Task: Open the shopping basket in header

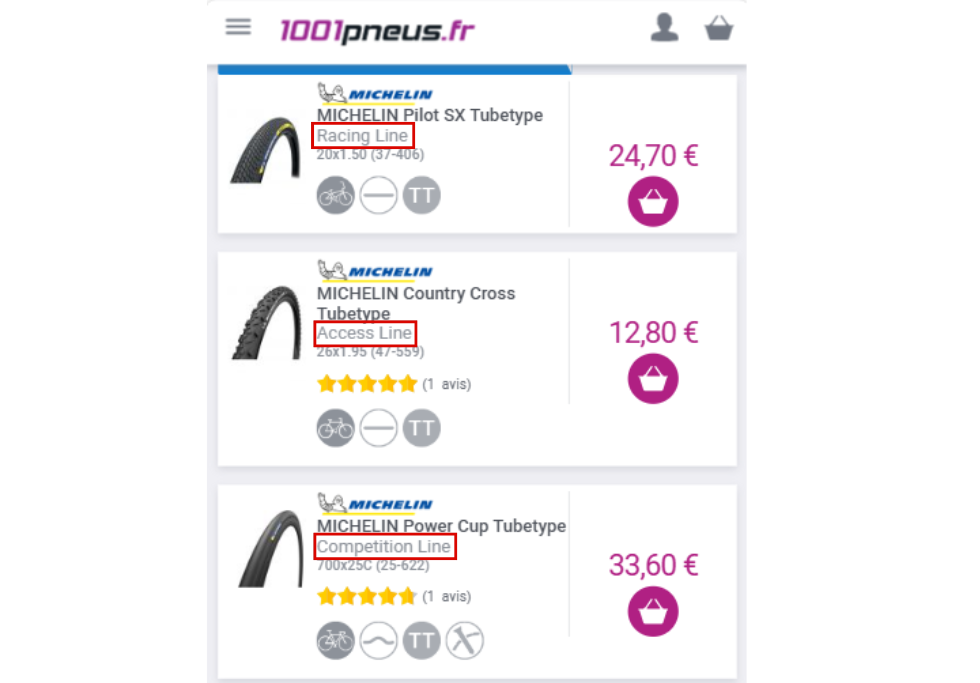Action: (x=718, y=29)
